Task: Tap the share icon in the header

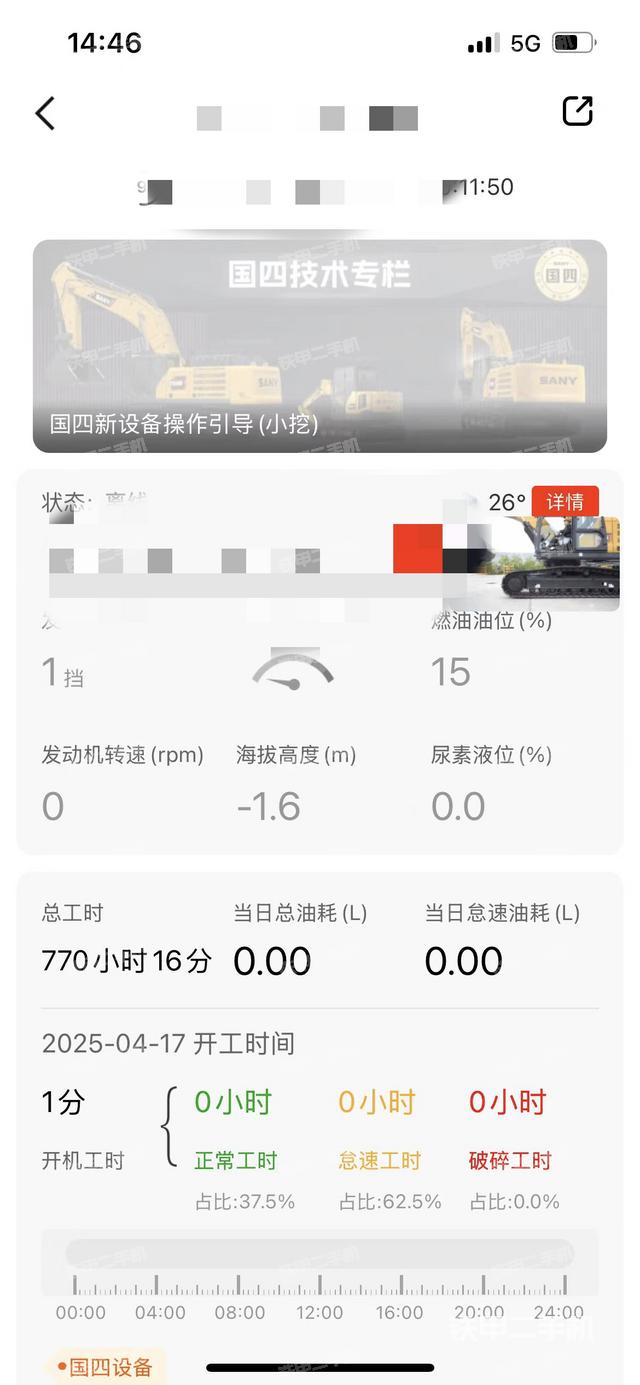Action: [x=577, y=111]
